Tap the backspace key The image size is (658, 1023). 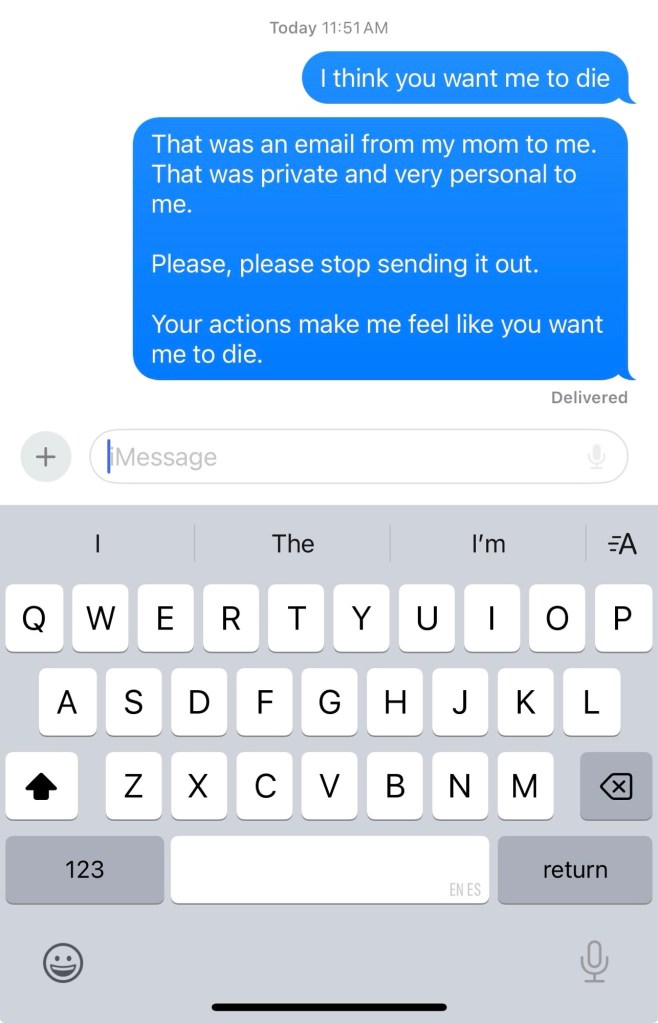(615, 787)
